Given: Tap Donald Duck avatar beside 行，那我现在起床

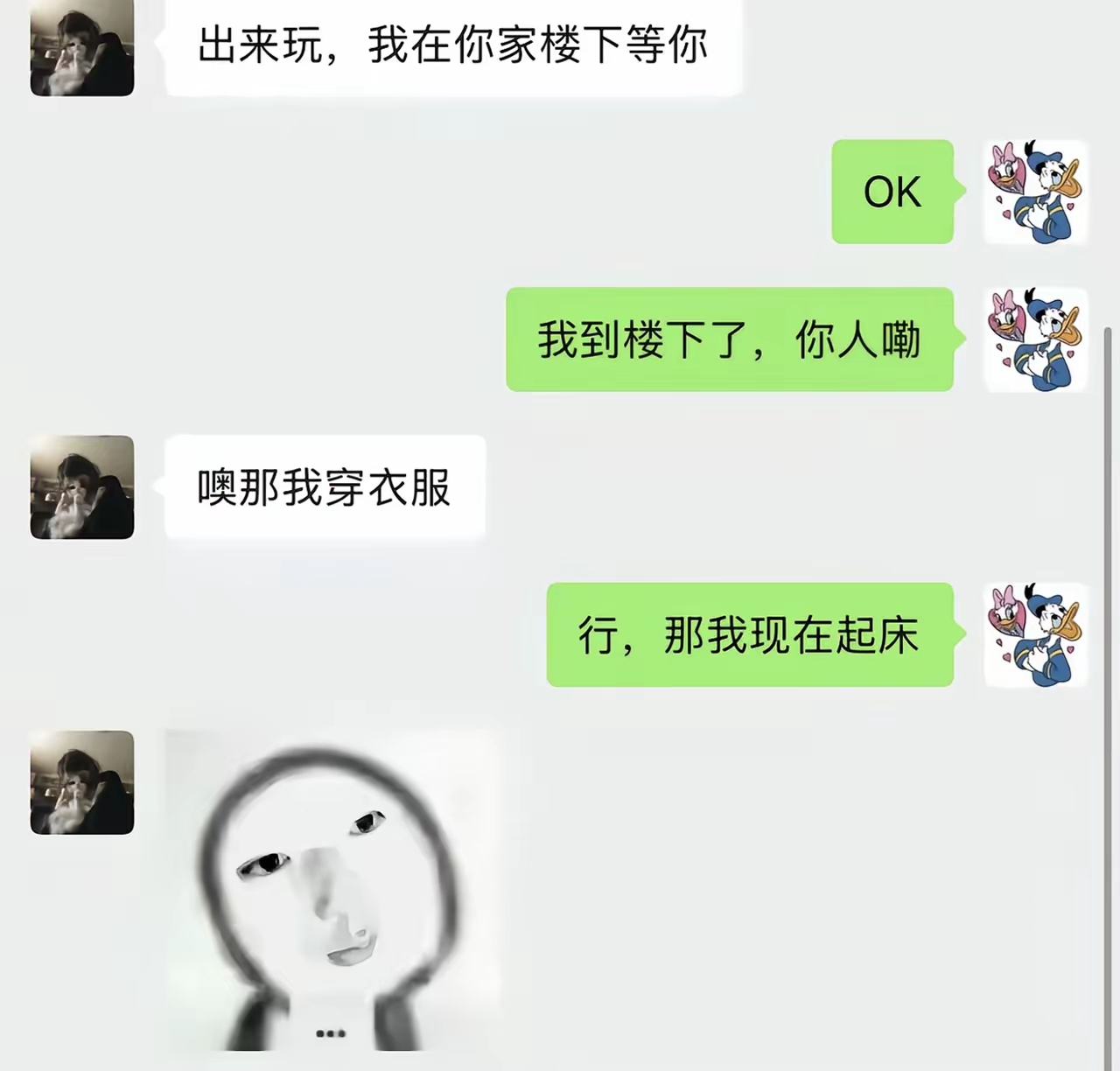Looking at the screenshot, I should [x=1036, y=634].
